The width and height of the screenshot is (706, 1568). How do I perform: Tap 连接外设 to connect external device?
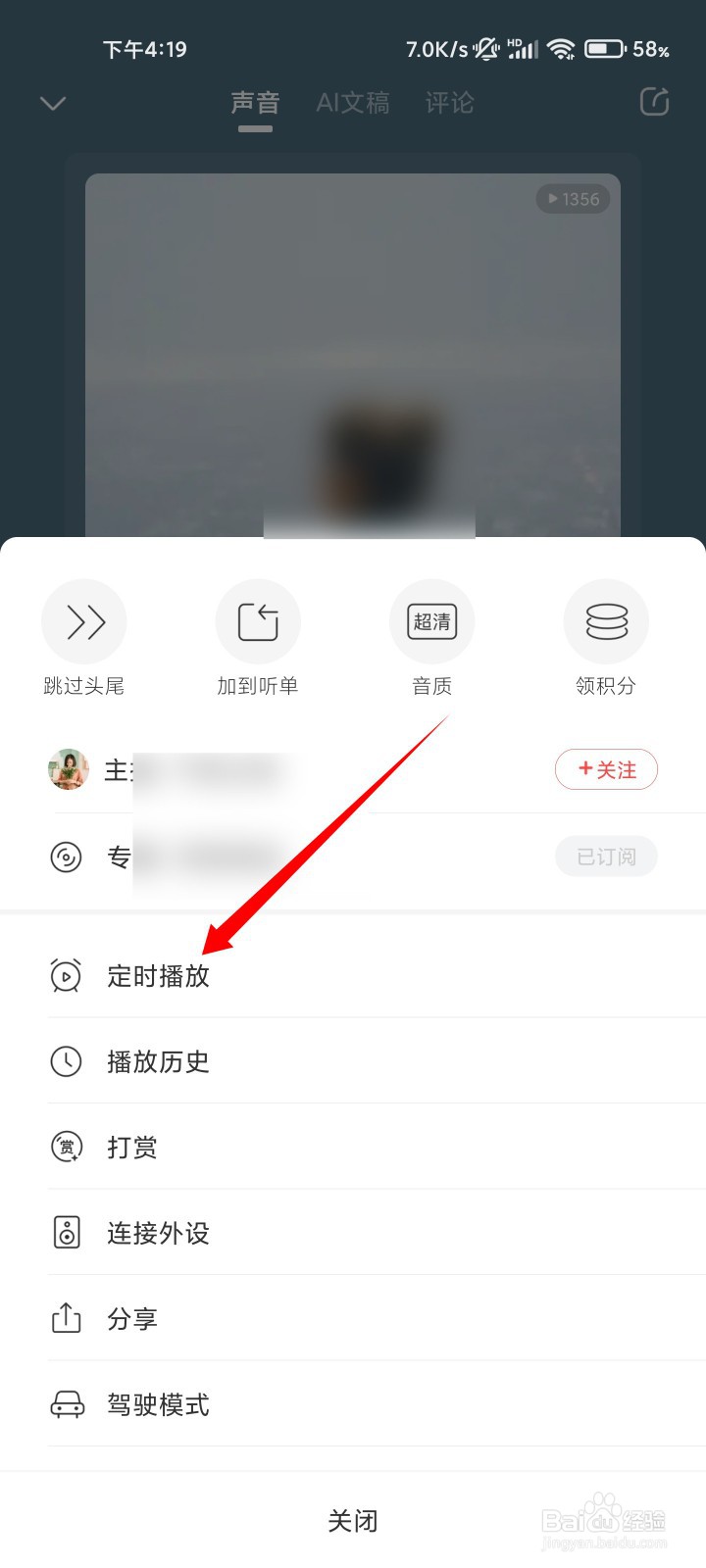[158, 1234]
